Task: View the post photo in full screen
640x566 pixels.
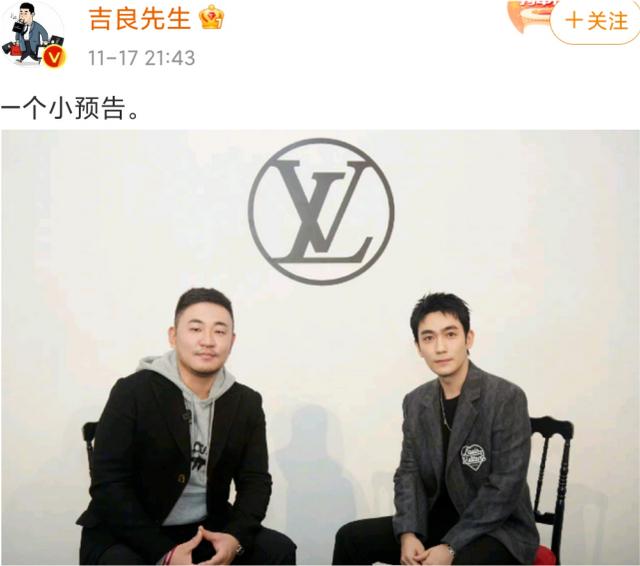Action: click(320, 347)
